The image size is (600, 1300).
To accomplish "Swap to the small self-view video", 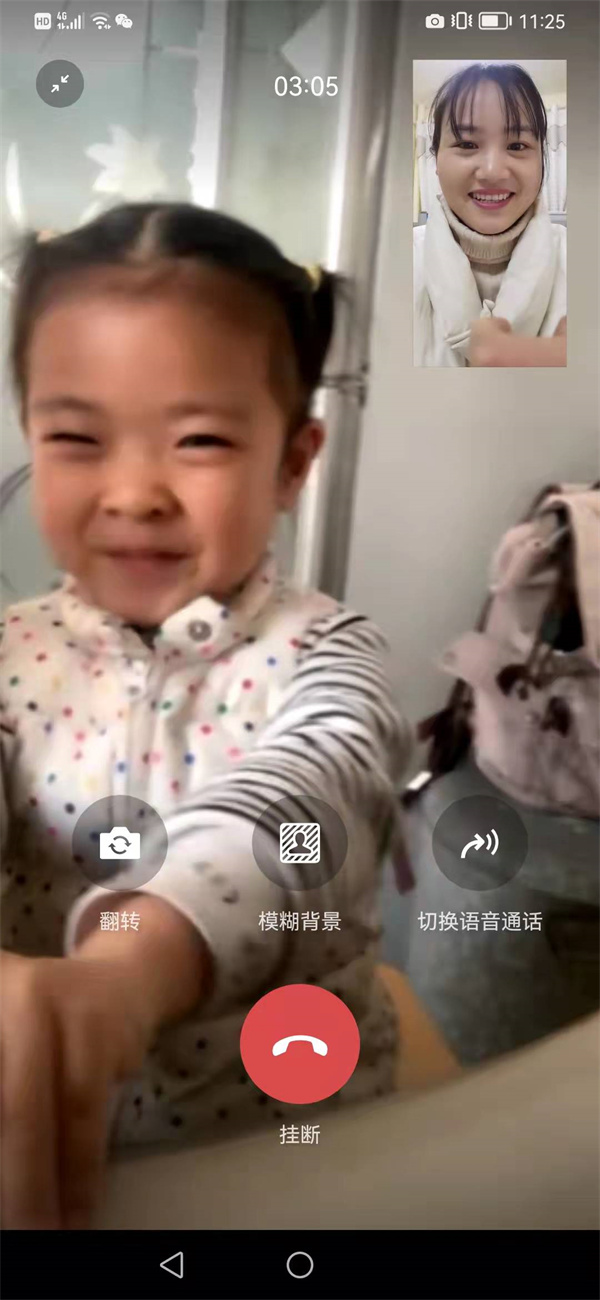I will (490, 213).
